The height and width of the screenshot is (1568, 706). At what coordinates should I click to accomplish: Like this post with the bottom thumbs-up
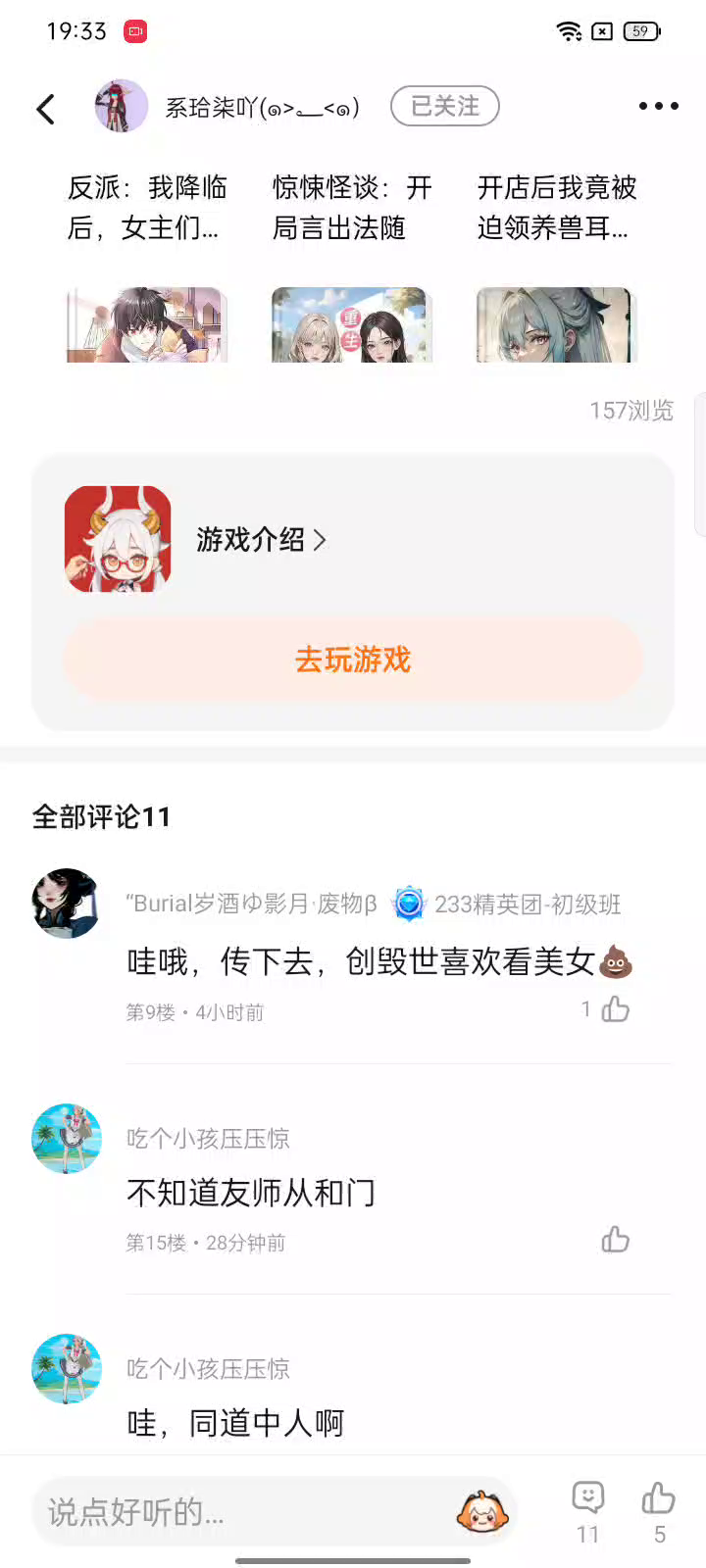[x=658, y=1509]
